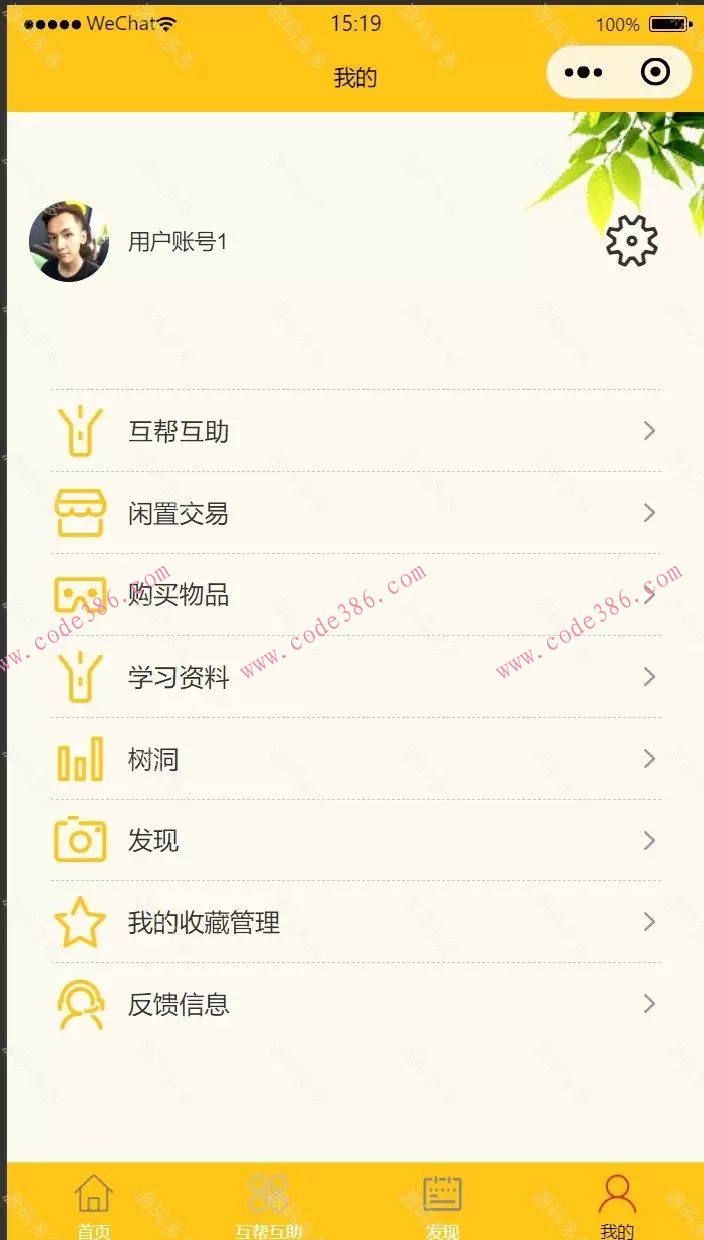704x1240 pixels.
Task: Open the settings gear icon
Action: pos(631,241)
